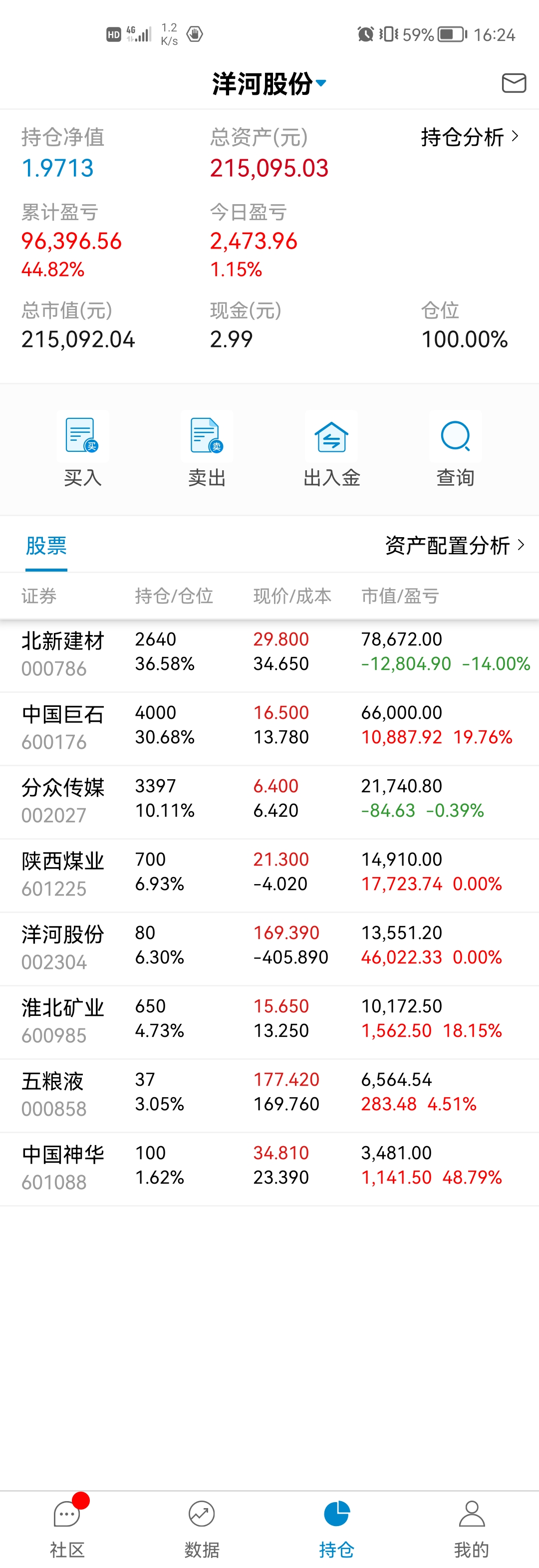The width and height of the screenshot is (539, 1568).
Task: Open the 中国巨石 holding row
Action: 269,728
